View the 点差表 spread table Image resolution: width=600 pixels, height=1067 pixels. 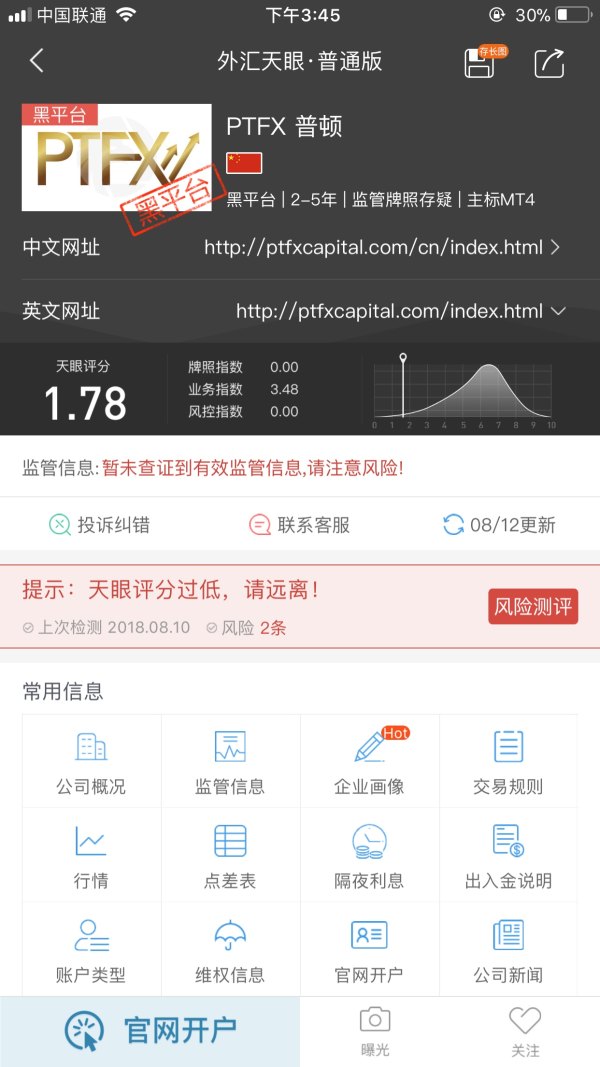pos(230,856)
